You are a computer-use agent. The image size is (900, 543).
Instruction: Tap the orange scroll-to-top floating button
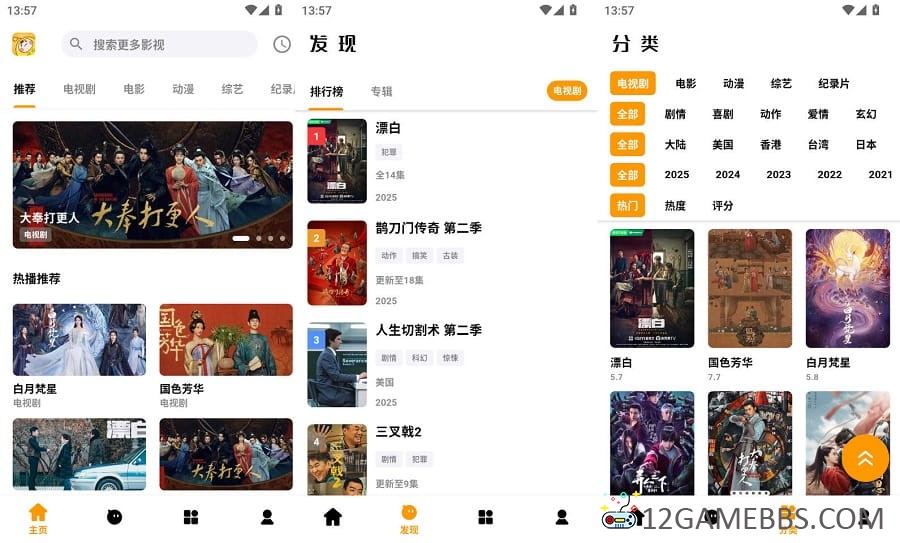click(865, 457)
